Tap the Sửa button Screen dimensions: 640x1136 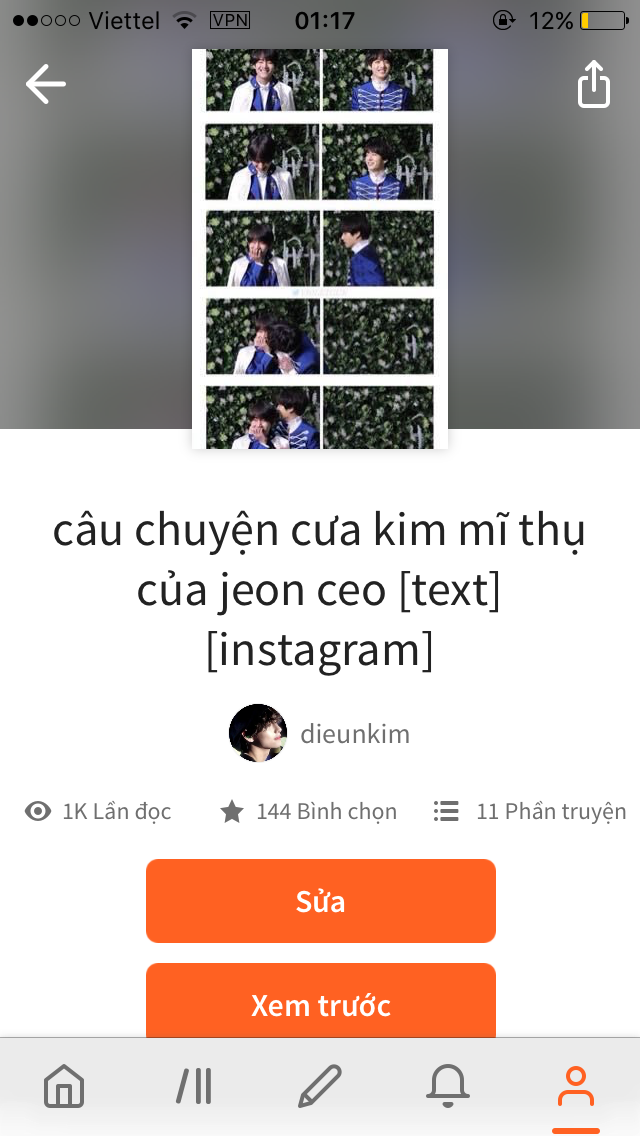(x=320, y=901)
